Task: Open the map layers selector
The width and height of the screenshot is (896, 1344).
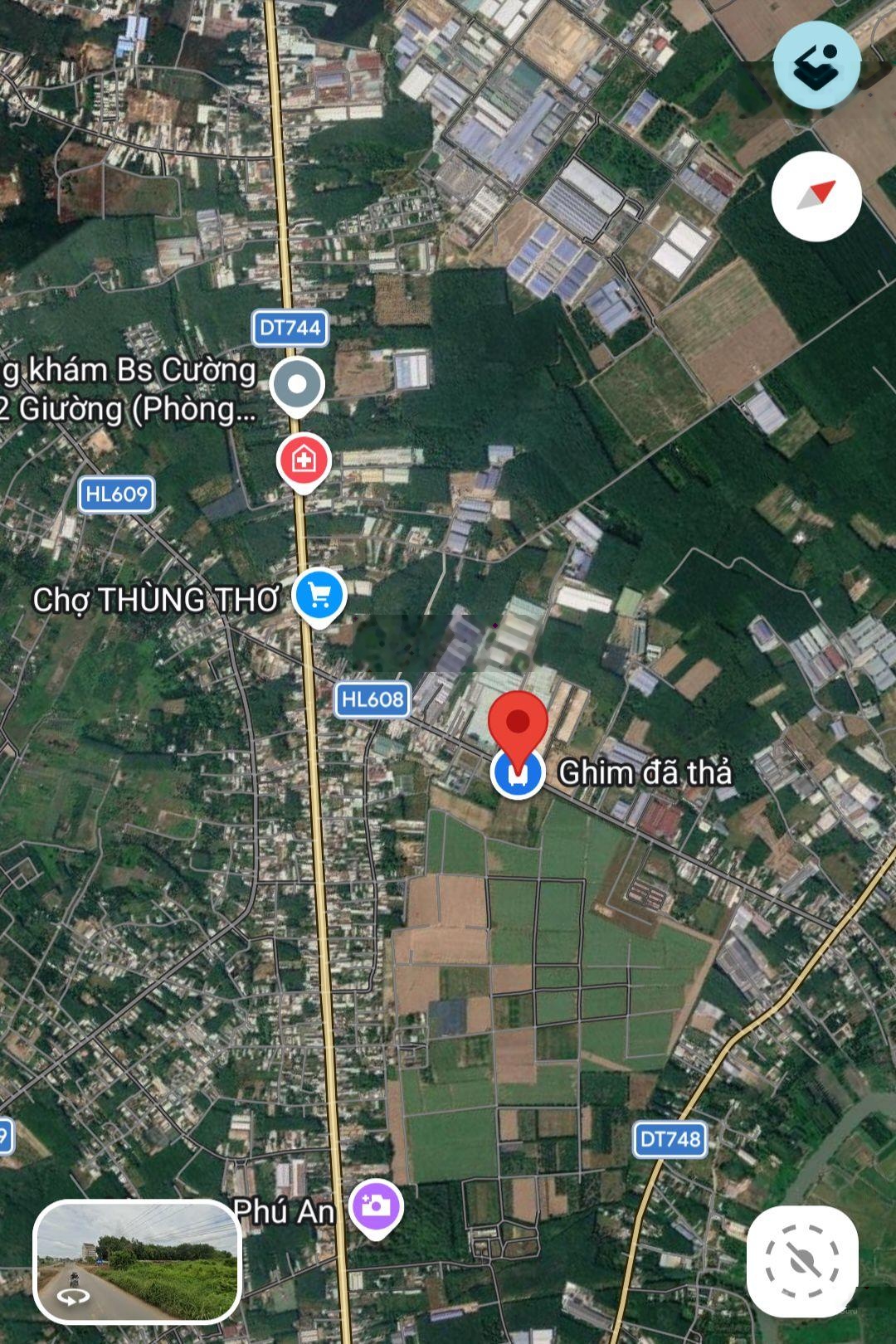Action: (816, 65)
